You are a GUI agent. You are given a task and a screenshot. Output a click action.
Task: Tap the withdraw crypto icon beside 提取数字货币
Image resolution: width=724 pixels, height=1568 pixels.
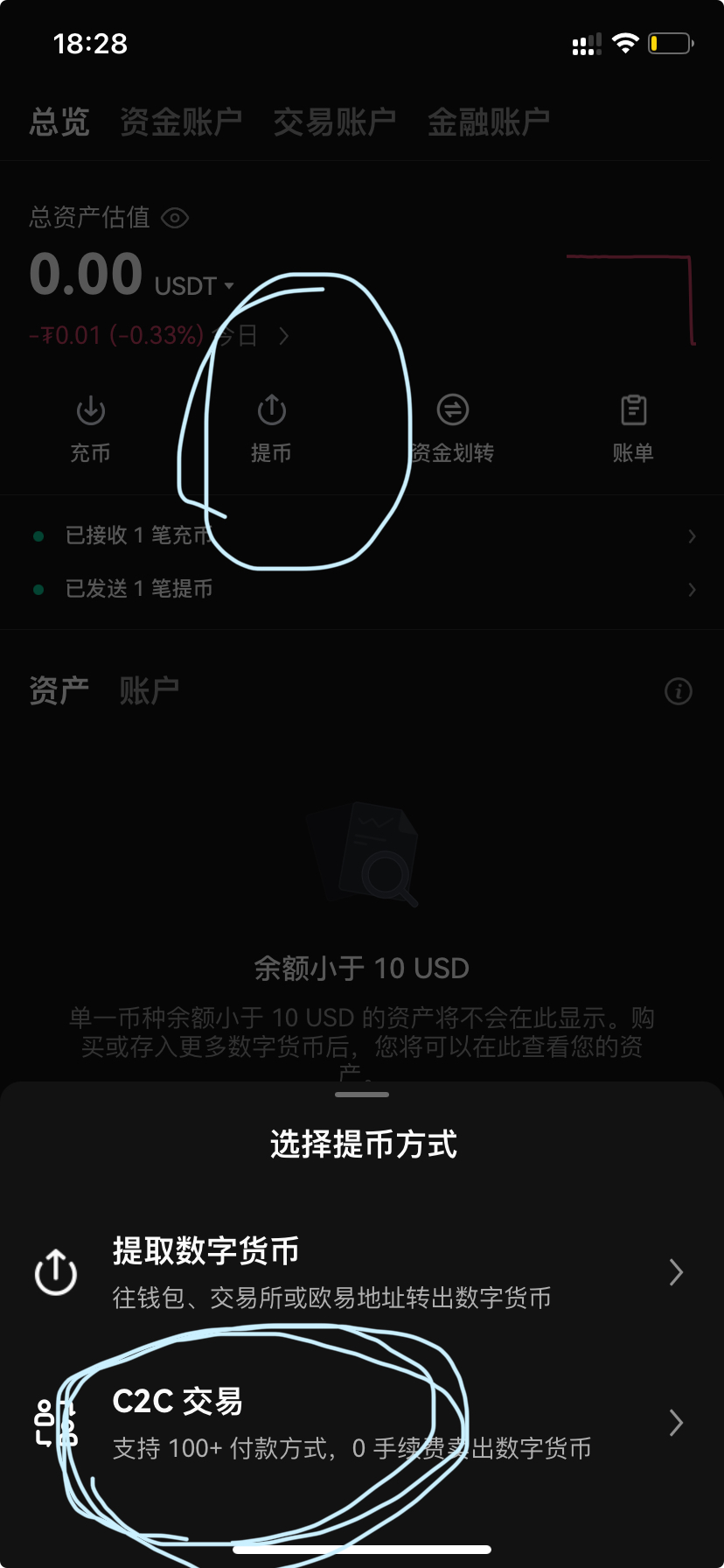click(x=54, y=1271)
